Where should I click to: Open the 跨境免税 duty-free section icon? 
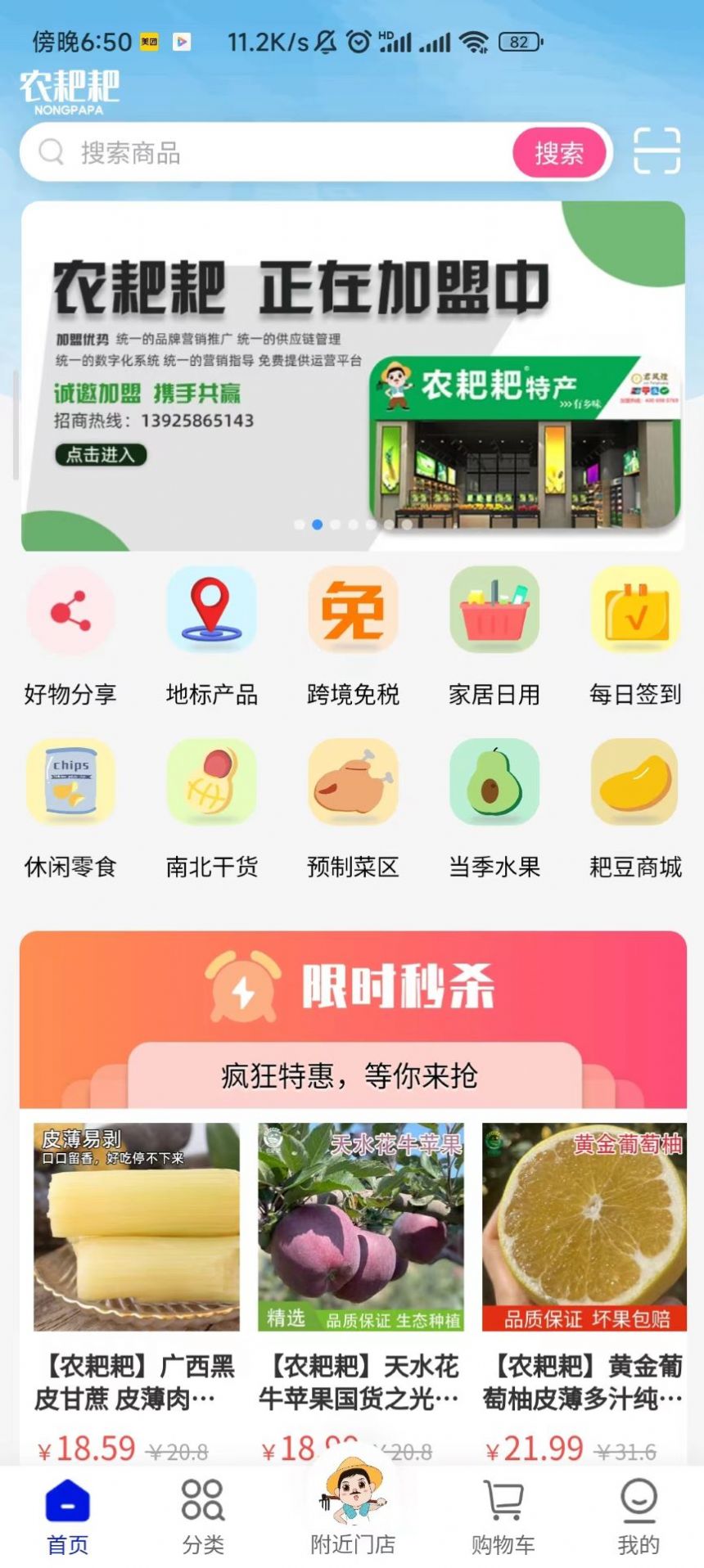(353, 611)
